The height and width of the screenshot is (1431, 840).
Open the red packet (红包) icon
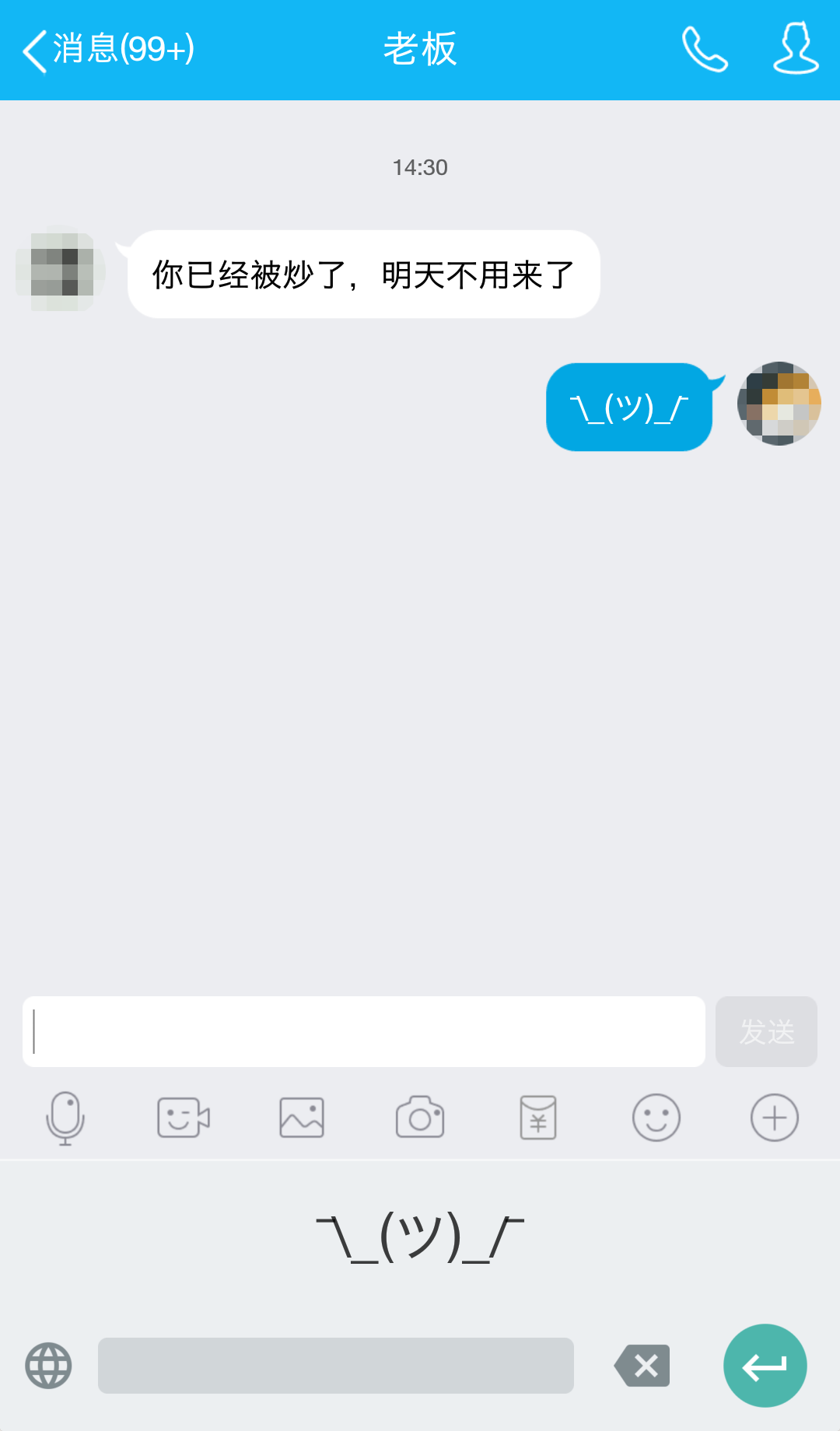pos(538,1116)
